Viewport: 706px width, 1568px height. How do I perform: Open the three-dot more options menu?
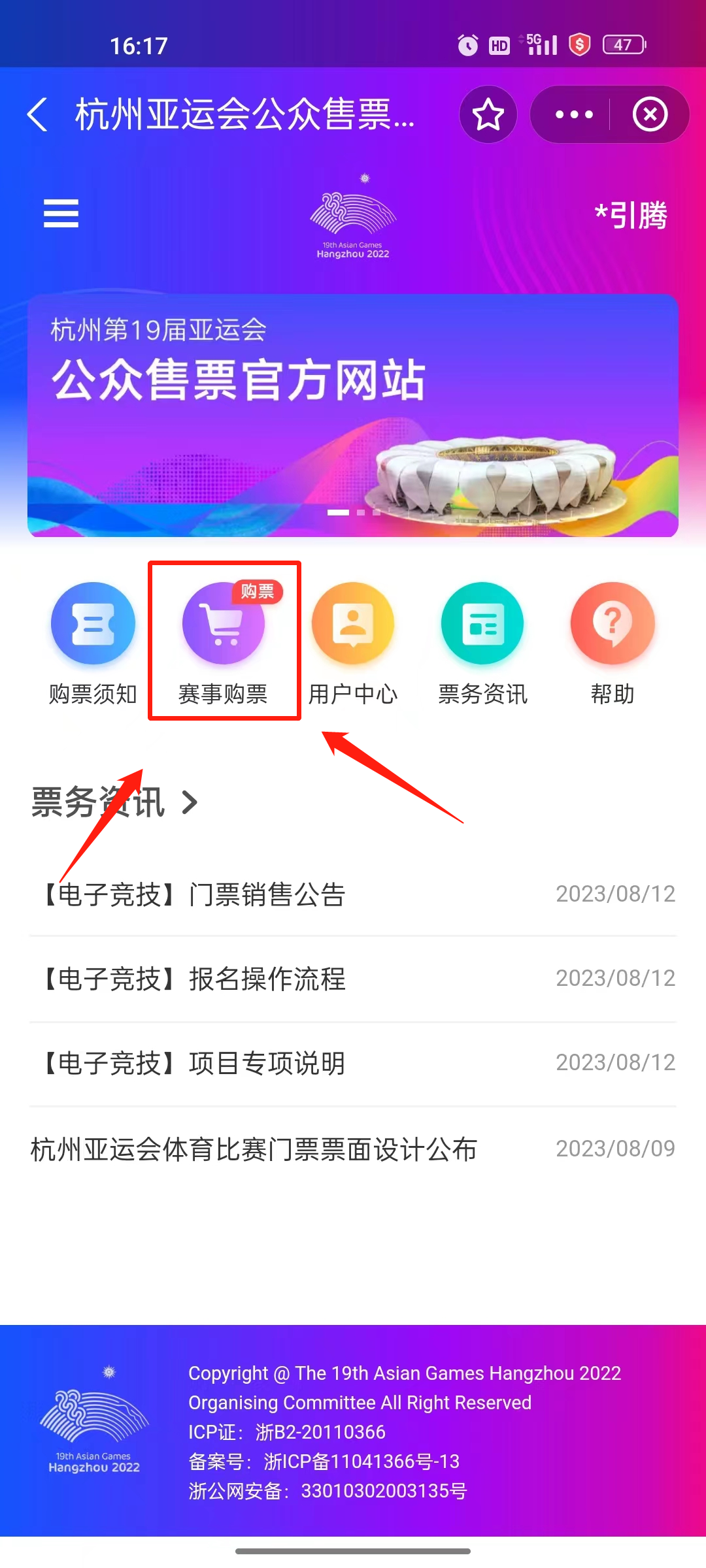tap(574, 115)
